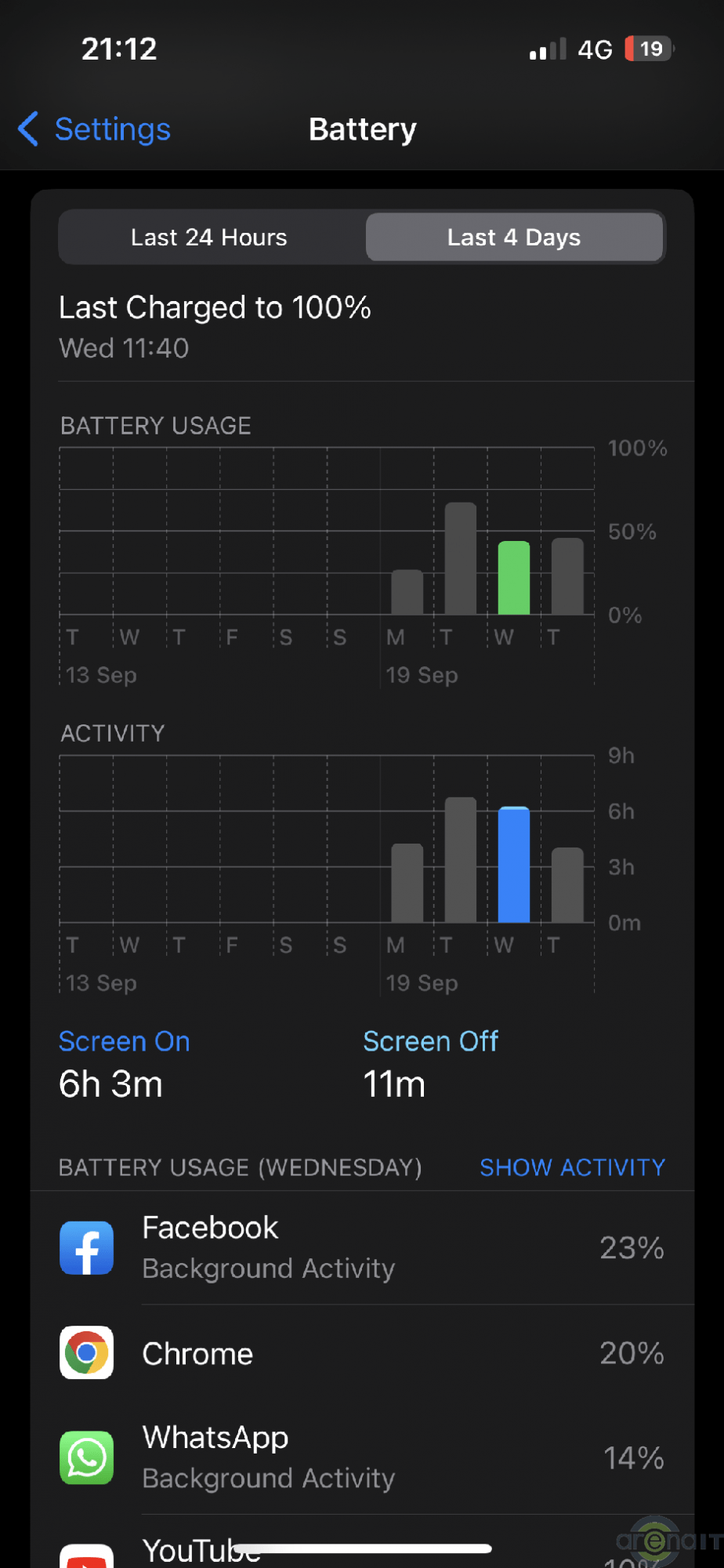Select Thursday's bar in the activity chart
724x1568 pixels.
pos(567,885)
